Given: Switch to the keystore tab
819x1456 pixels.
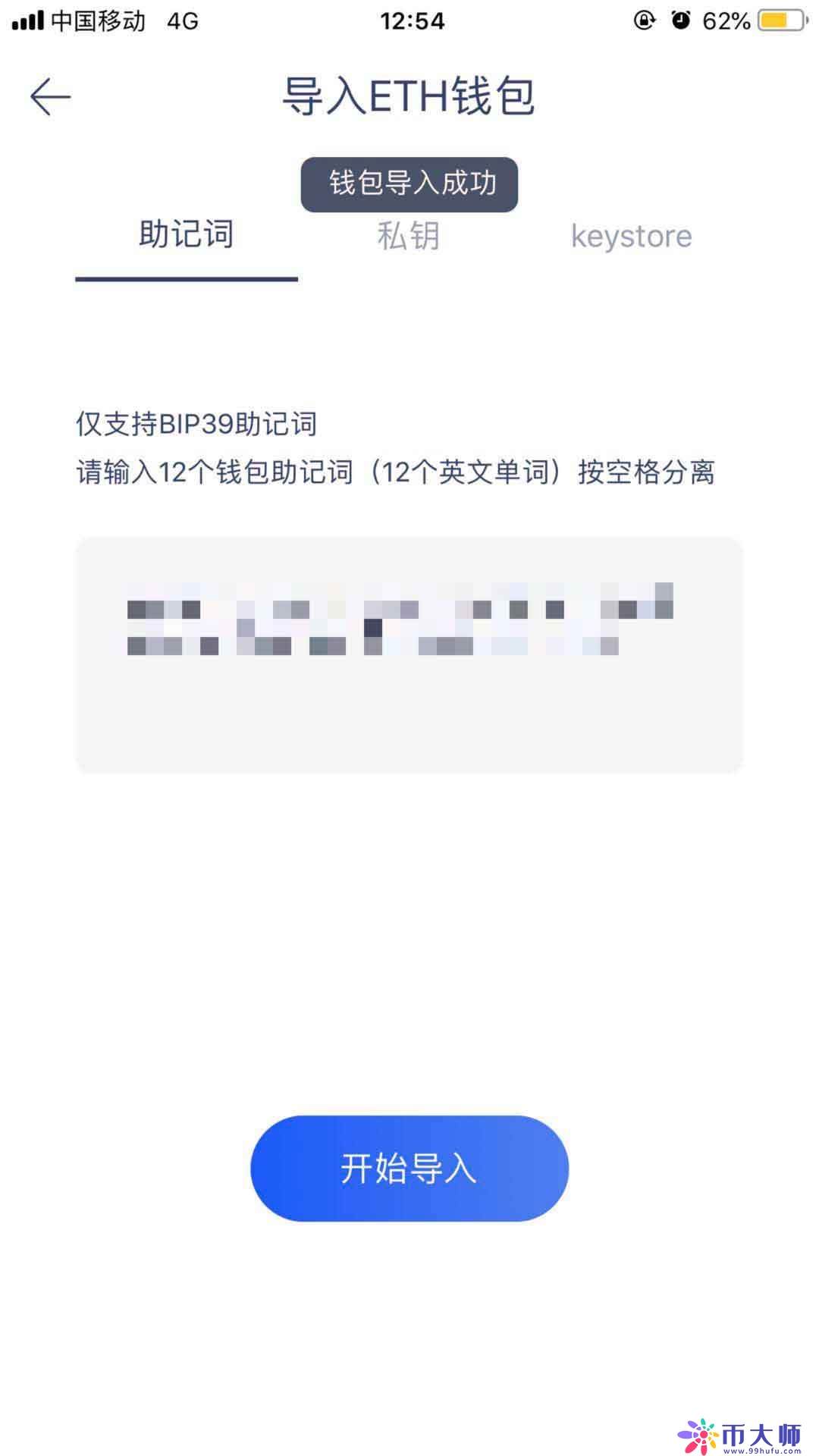Looking at the screenshot, I should pyautogui.click(x=631, y=237).
